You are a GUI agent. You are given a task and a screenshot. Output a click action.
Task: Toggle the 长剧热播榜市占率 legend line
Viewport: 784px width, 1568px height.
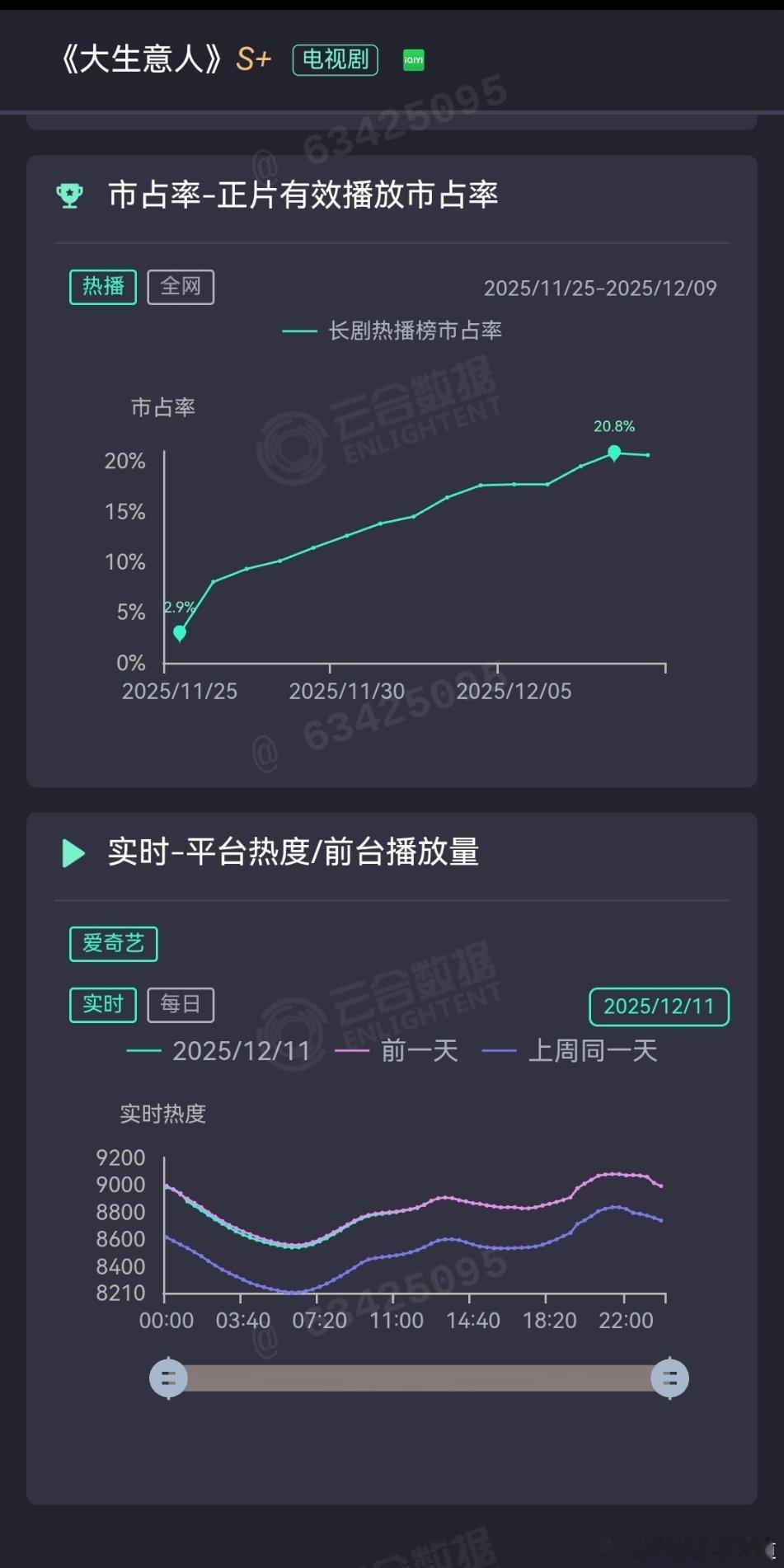[396, 331]
